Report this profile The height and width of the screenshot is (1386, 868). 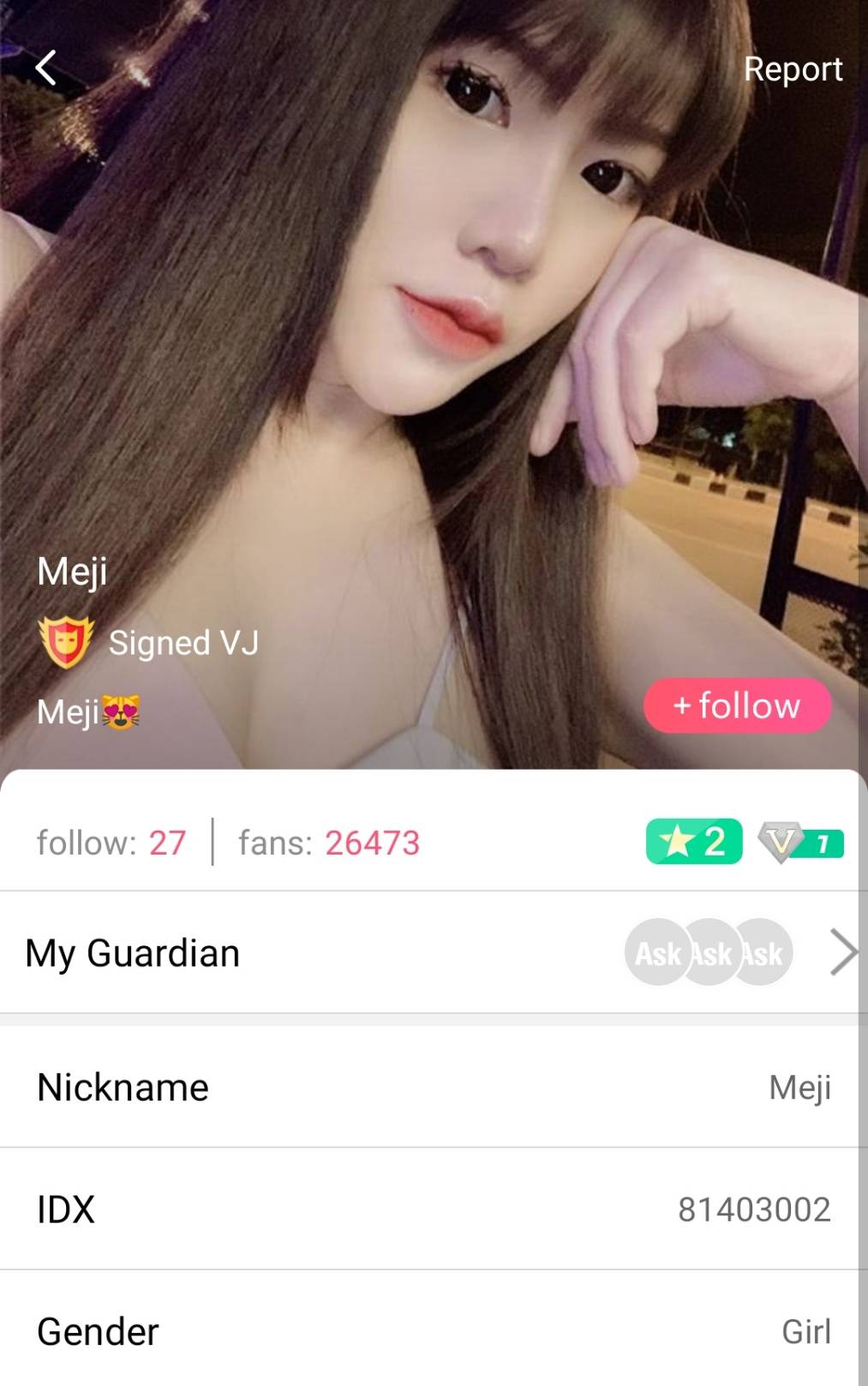tap(793, 69)
